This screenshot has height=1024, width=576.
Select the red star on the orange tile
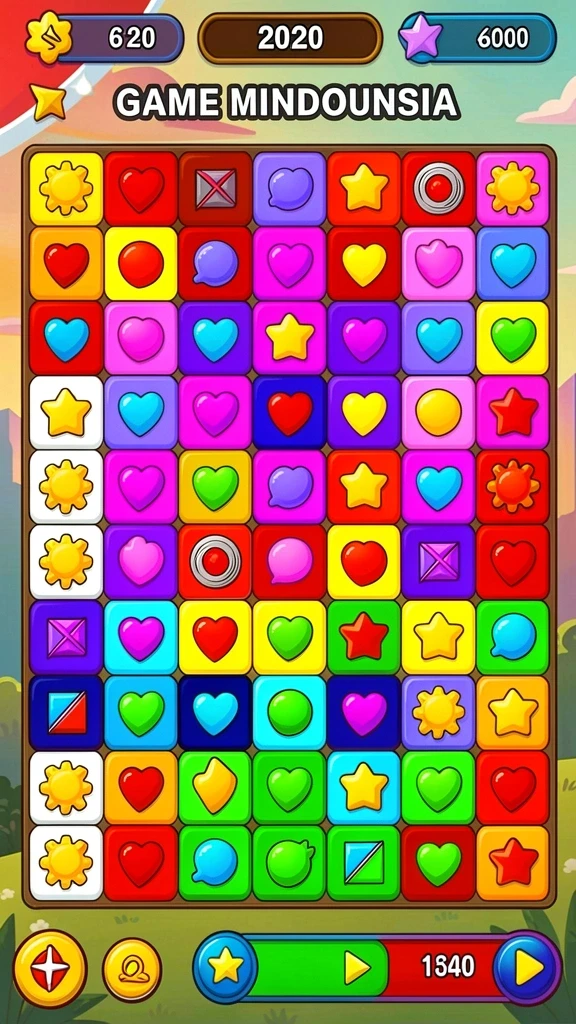click(x=513, y=863)
